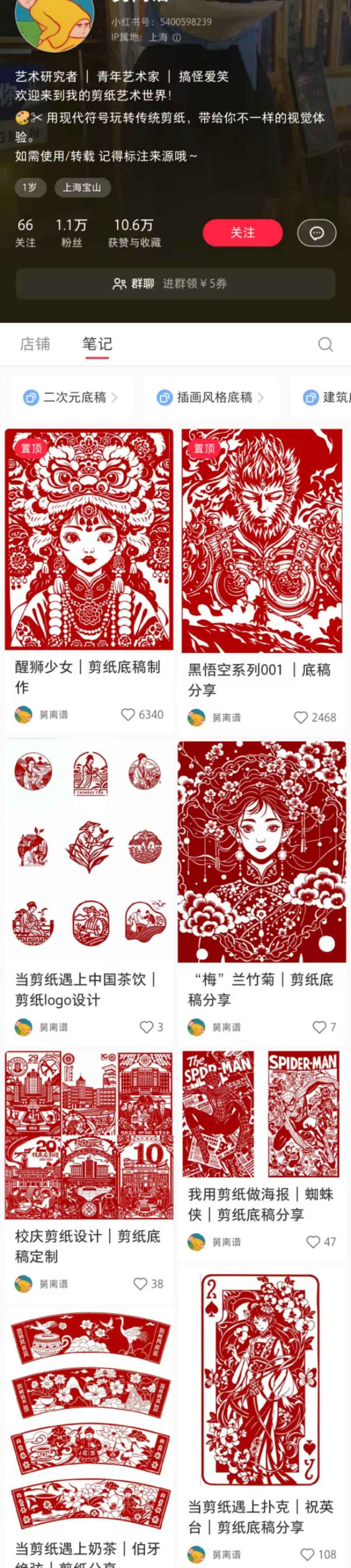Viewport: 351px width, 1568px height.
Task: Search this user's notes
Action: (326, 345)
